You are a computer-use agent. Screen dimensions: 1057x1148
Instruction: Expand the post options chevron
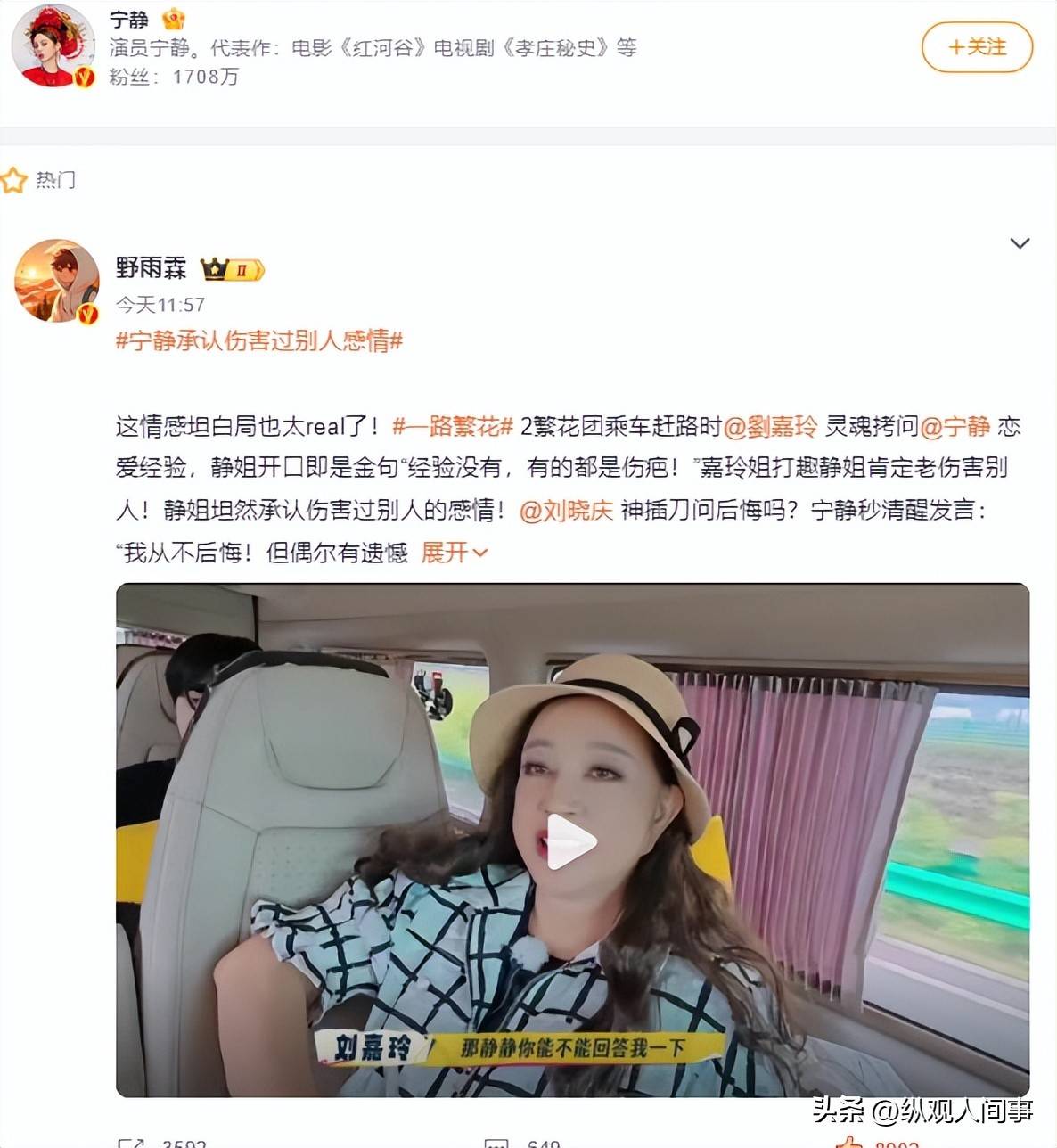(x=1020, y=243)
